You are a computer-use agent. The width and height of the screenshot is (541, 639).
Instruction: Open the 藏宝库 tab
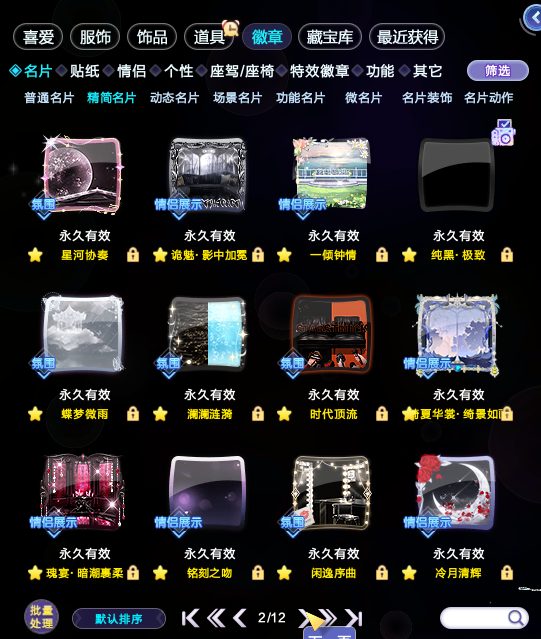pyautogui.click(x=330, y=37)
